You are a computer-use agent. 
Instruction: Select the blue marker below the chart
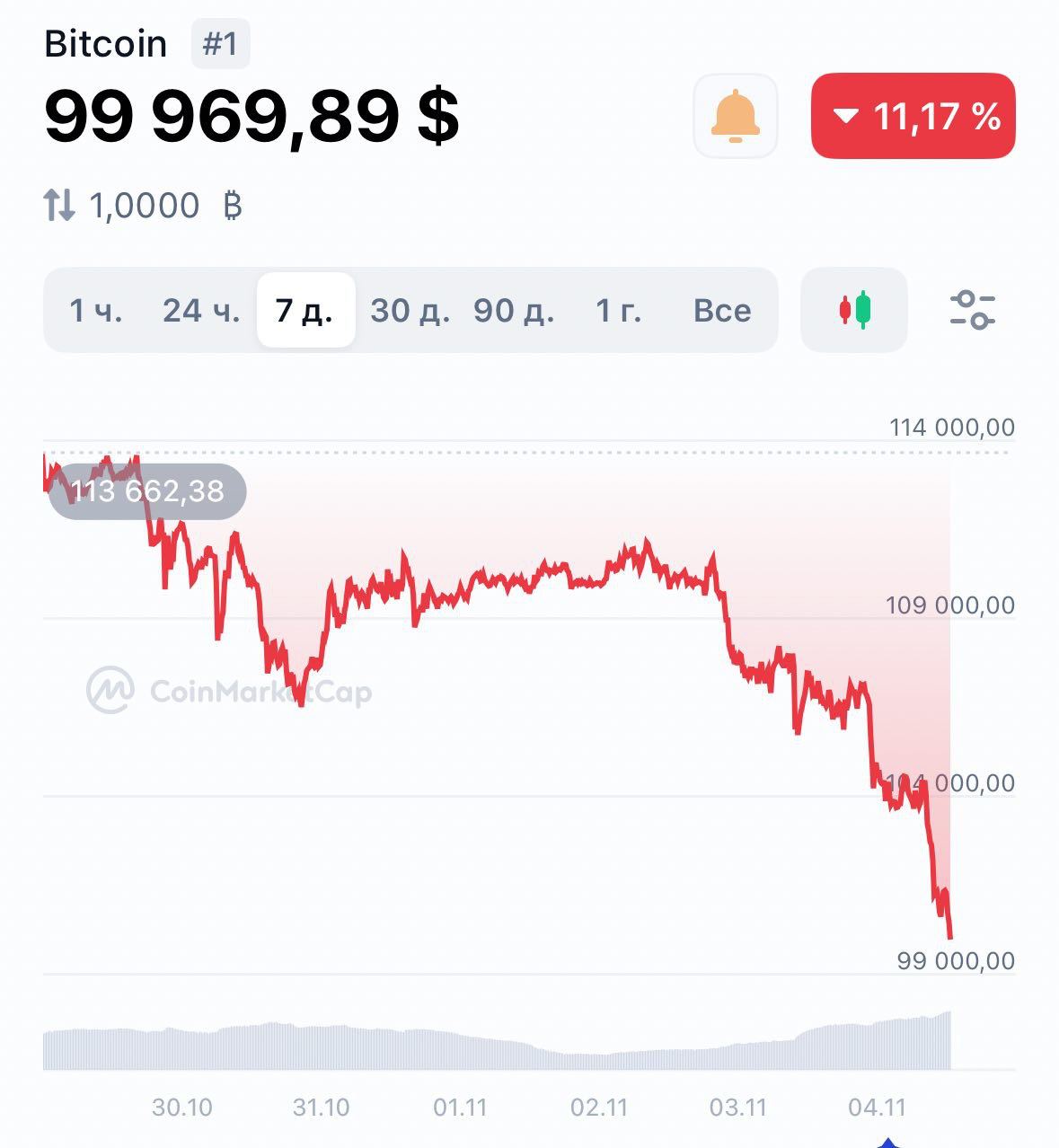coord(889,1143)
